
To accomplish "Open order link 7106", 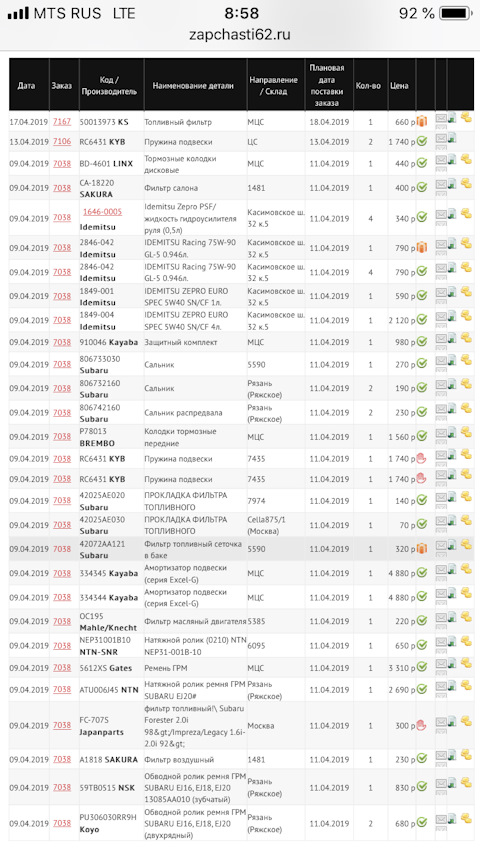I will (62, 141).
